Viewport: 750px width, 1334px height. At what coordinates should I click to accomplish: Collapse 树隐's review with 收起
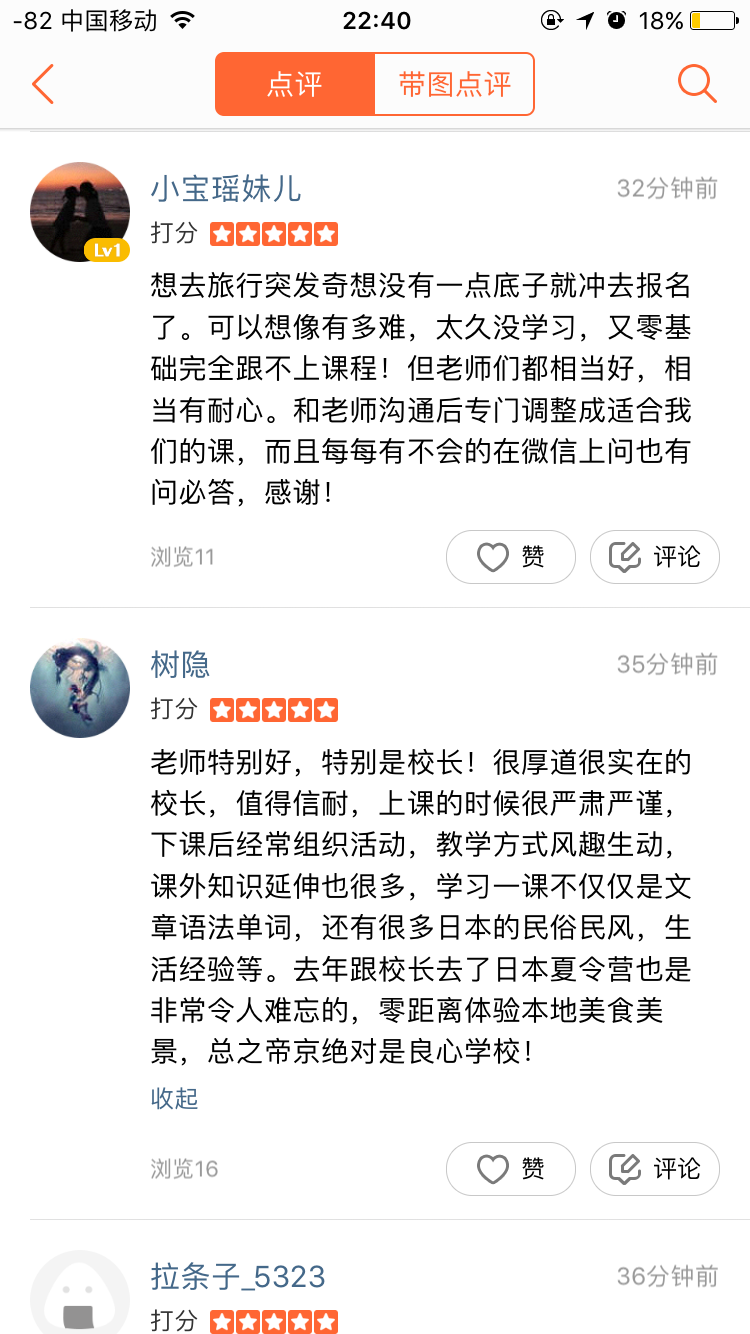tap(175, 1098)
